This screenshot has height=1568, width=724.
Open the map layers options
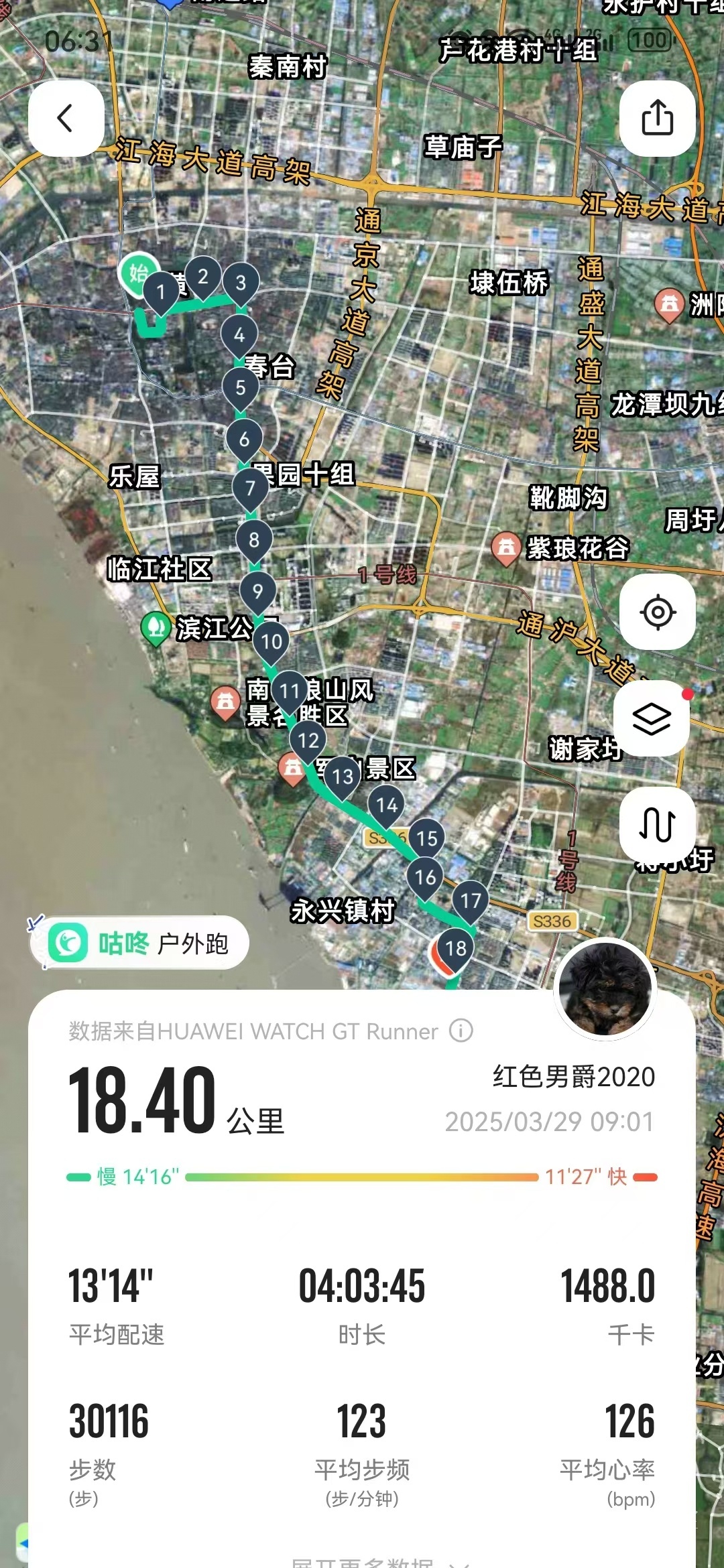click(652, 719)
